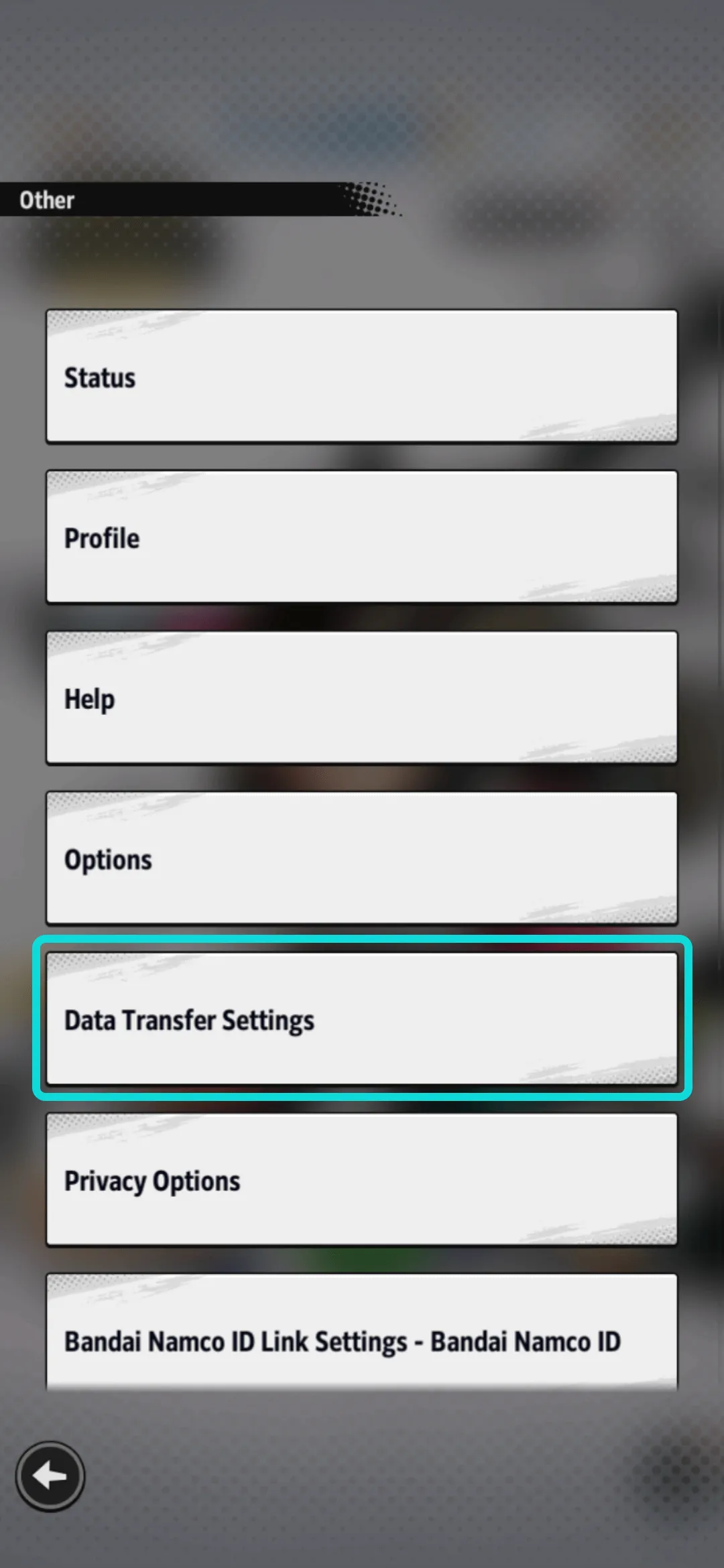Open the Status menu

[x=362, y=377]
